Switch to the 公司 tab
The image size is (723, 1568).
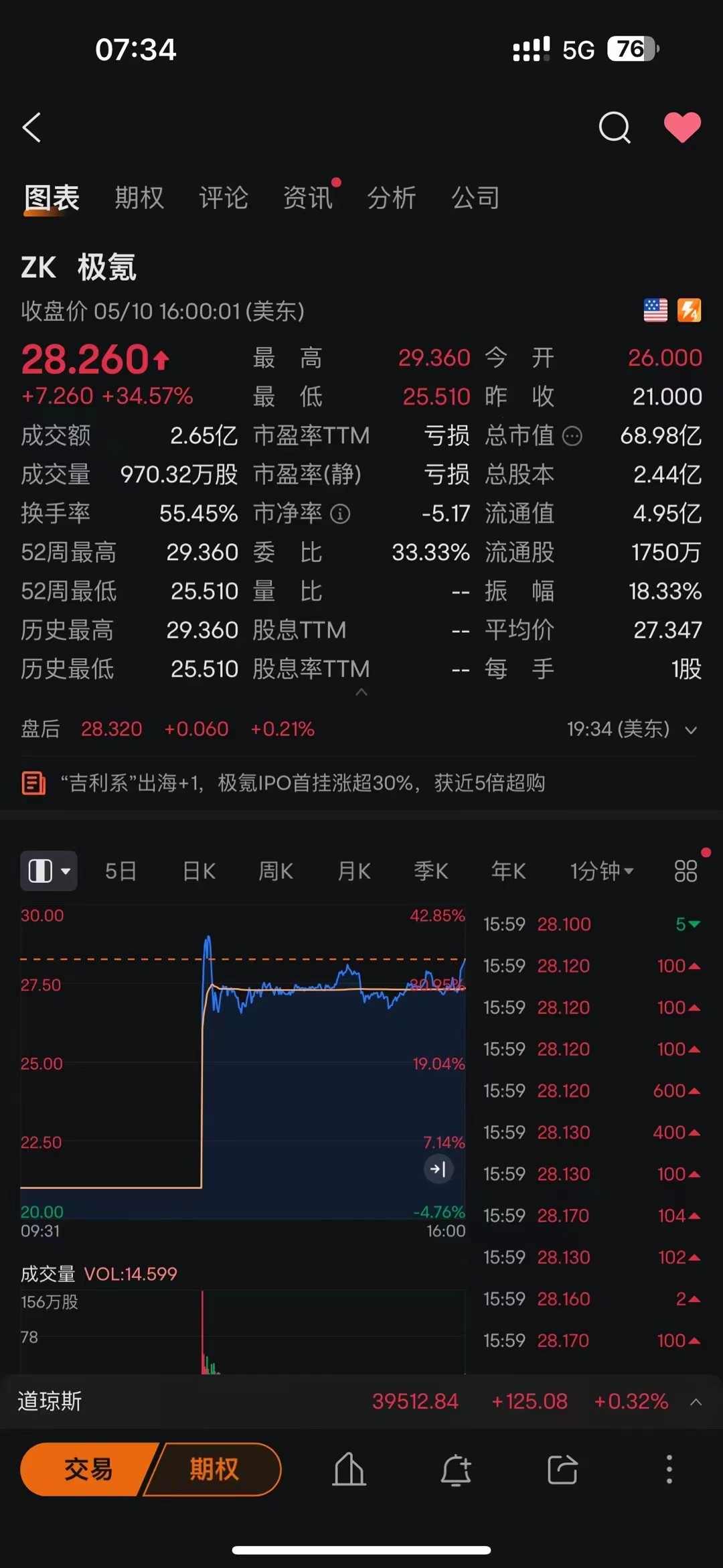point(475,198)
